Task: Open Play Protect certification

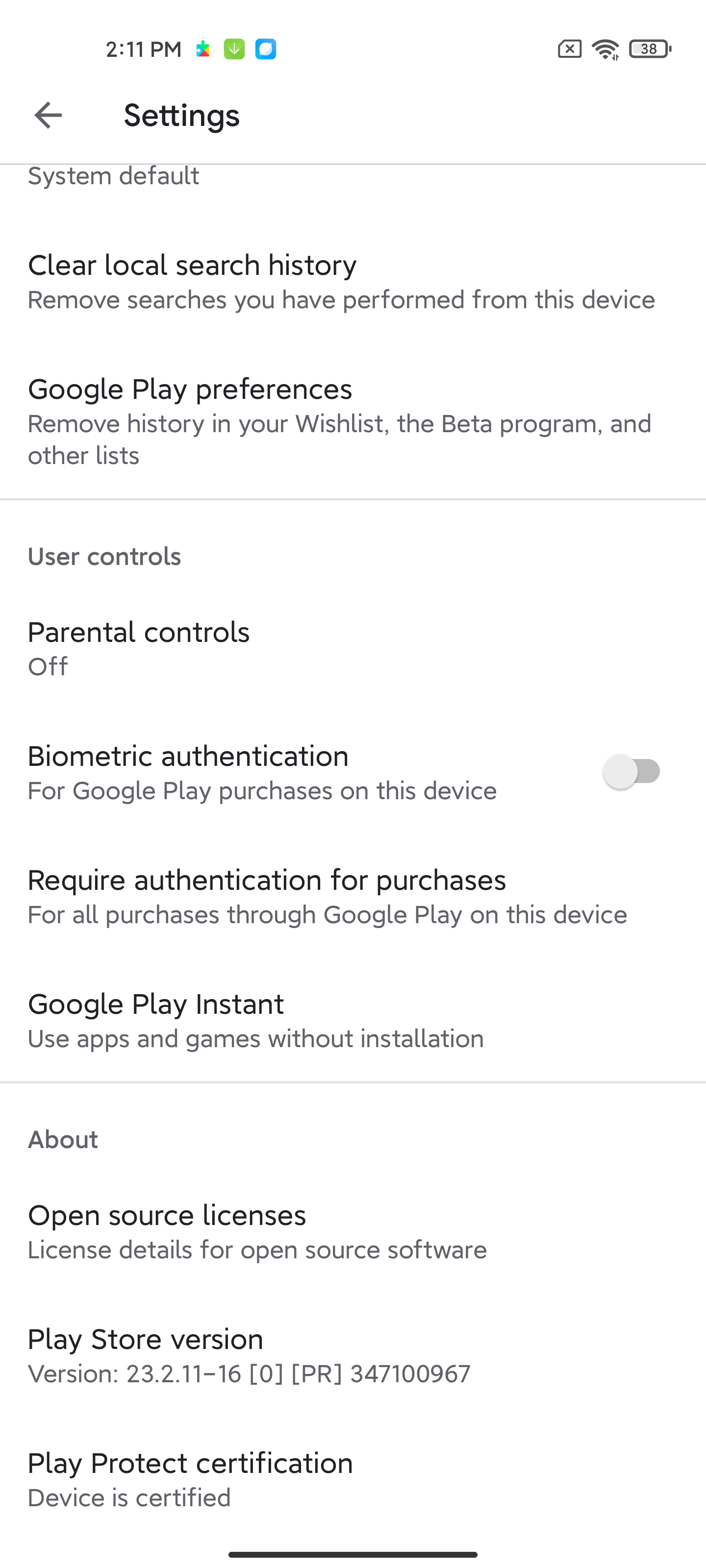Action: 353,1480
